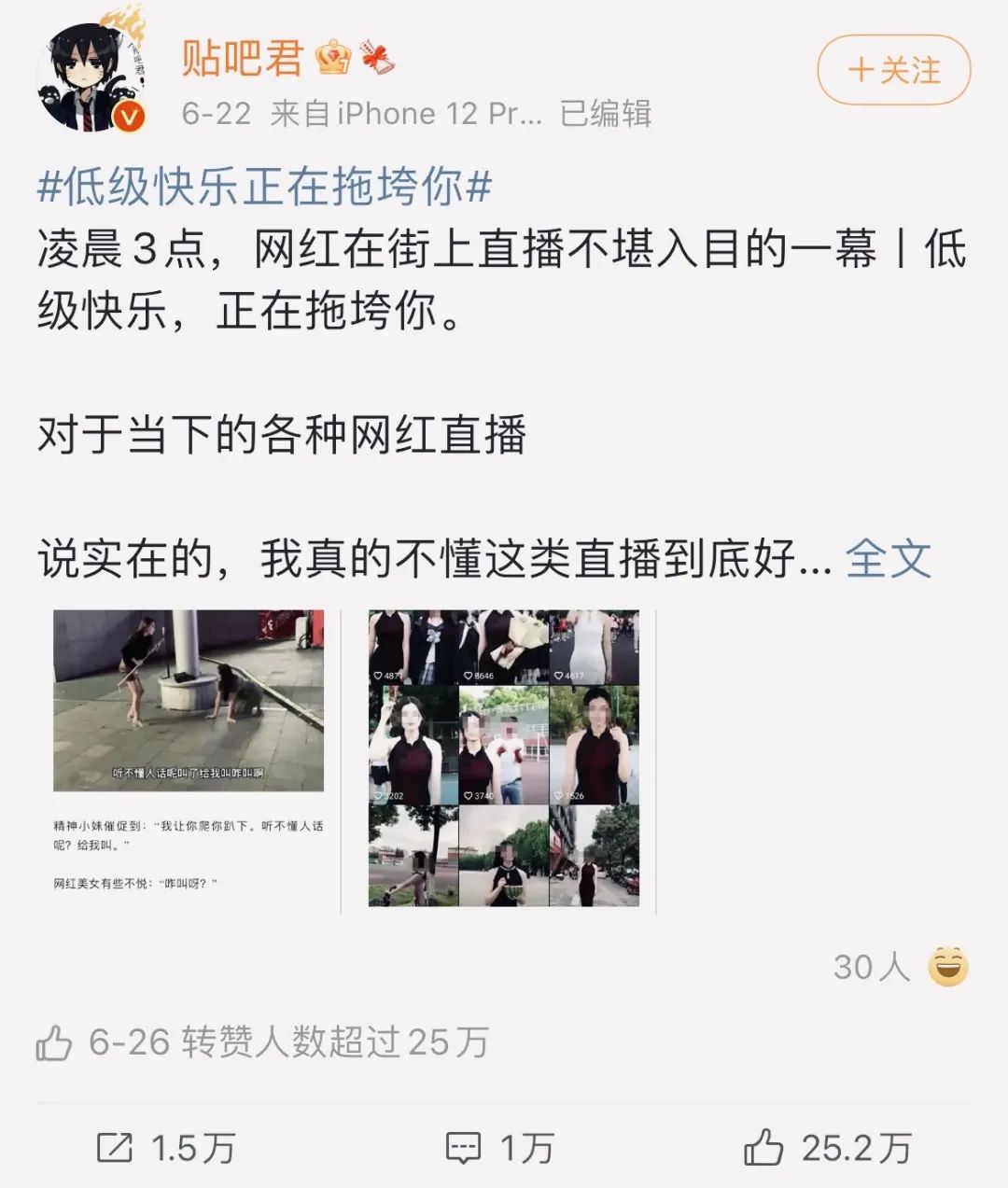Expand the post with 全文
Viewport: 1008px width, 1188px height.
888,559
